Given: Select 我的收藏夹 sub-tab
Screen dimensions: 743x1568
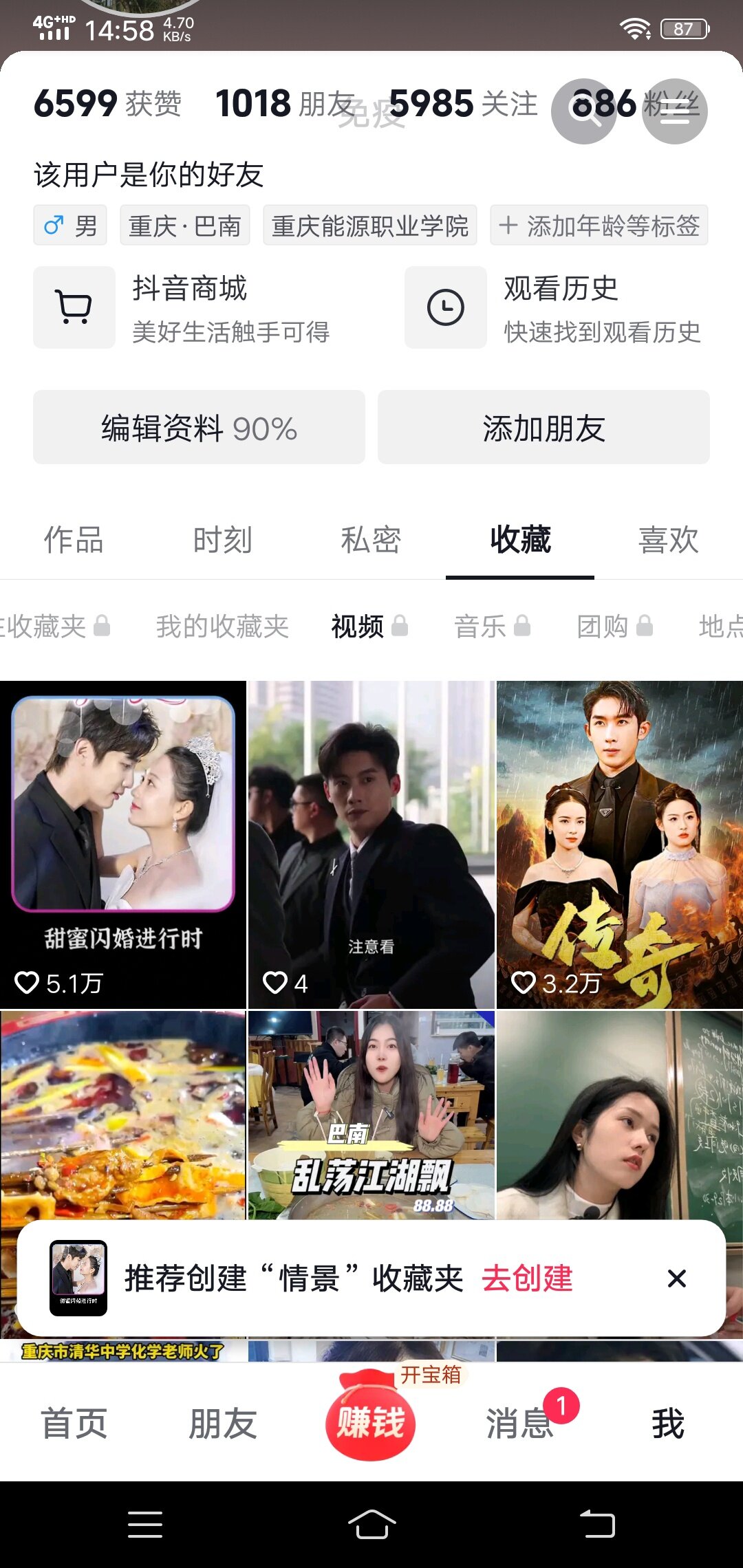Looking at the screenshot, I should click(x=222, y=627).
